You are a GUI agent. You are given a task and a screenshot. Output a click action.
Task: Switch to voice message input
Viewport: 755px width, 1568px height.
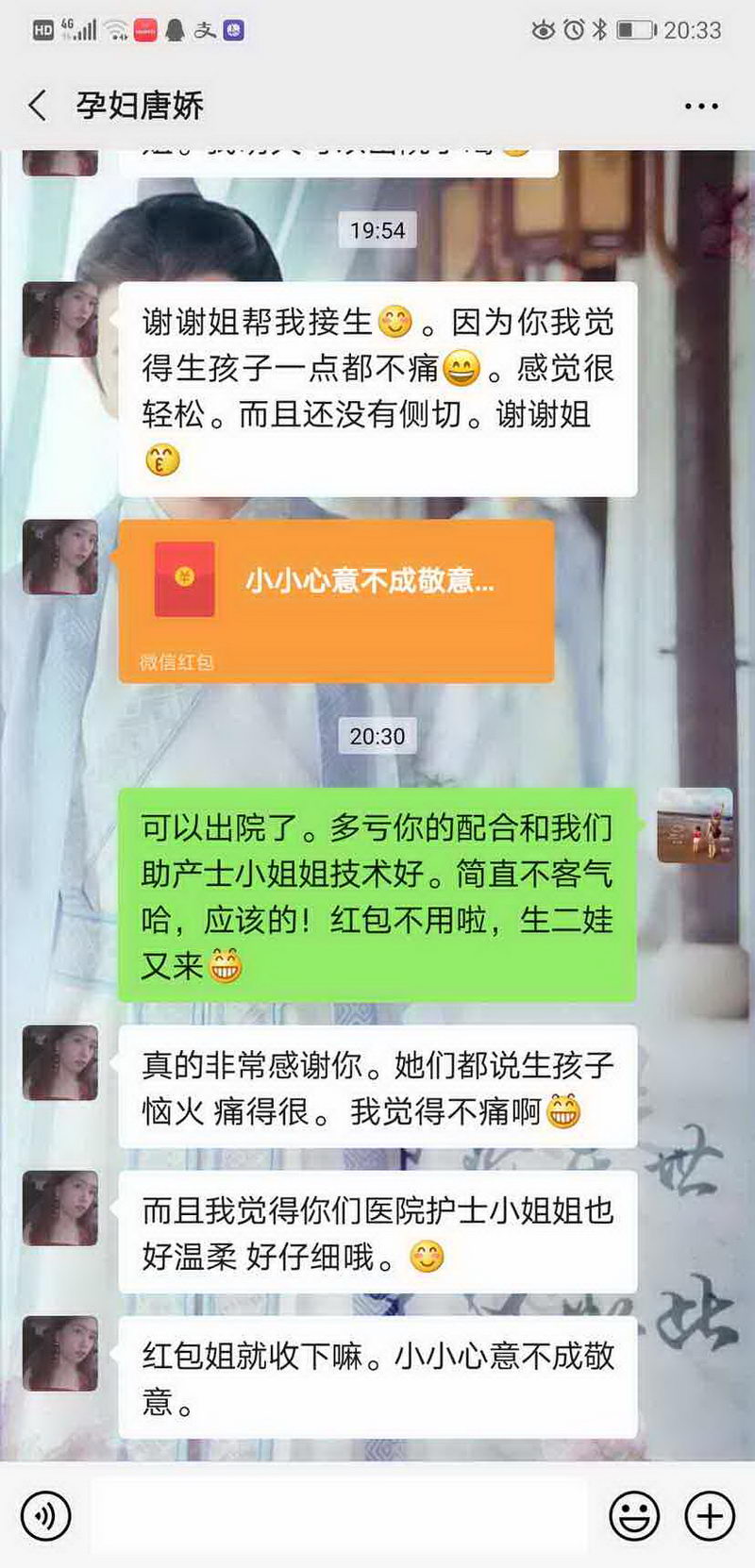45,1516
